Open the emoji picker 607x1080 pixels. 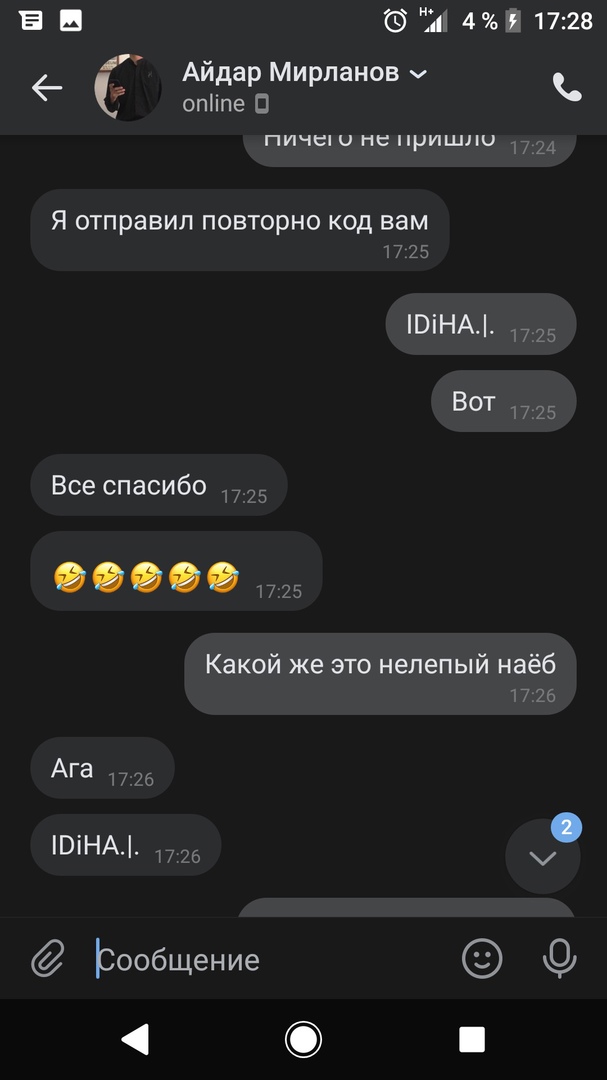(482, 959)
